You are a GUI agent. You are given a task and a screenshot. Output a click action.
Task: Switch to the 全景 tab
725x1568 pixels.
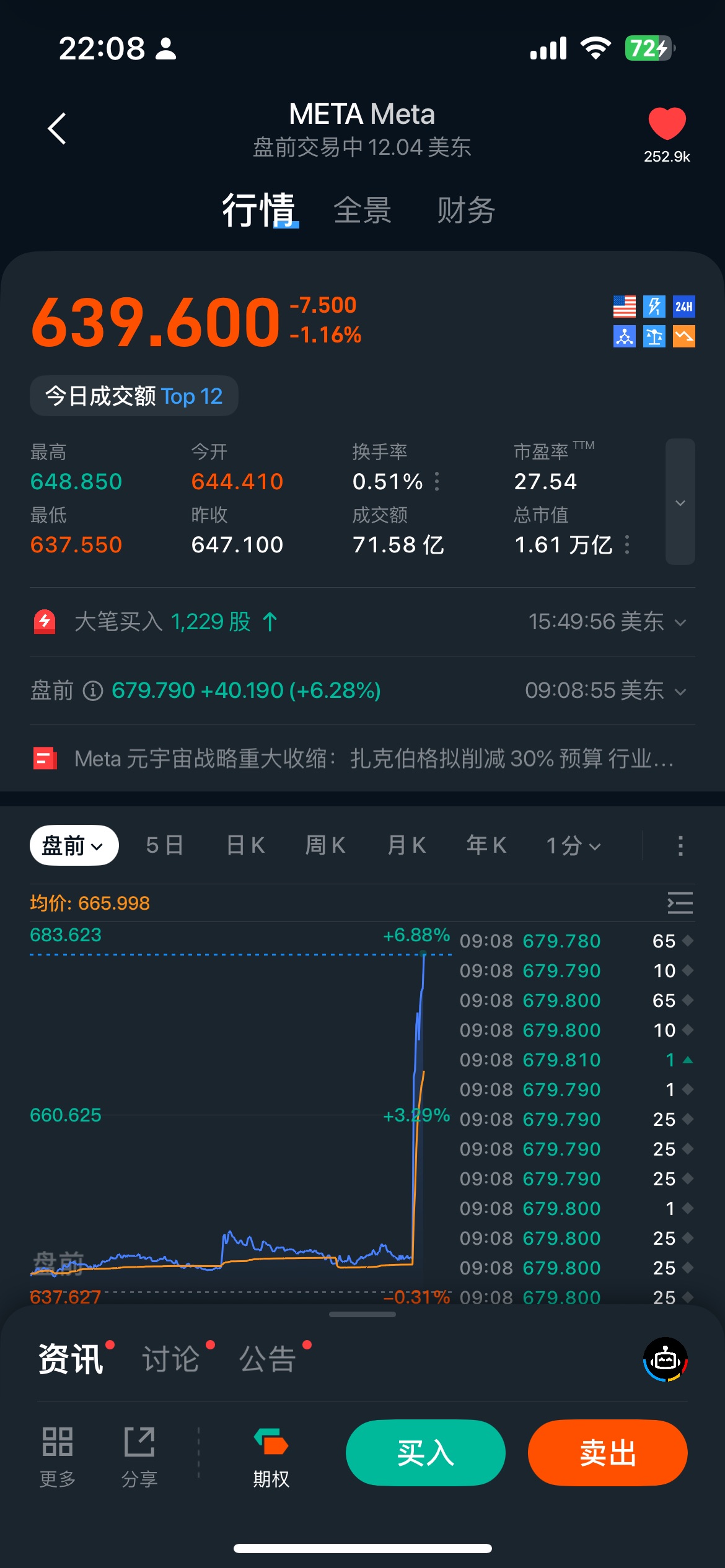click(x=362, y=210)
